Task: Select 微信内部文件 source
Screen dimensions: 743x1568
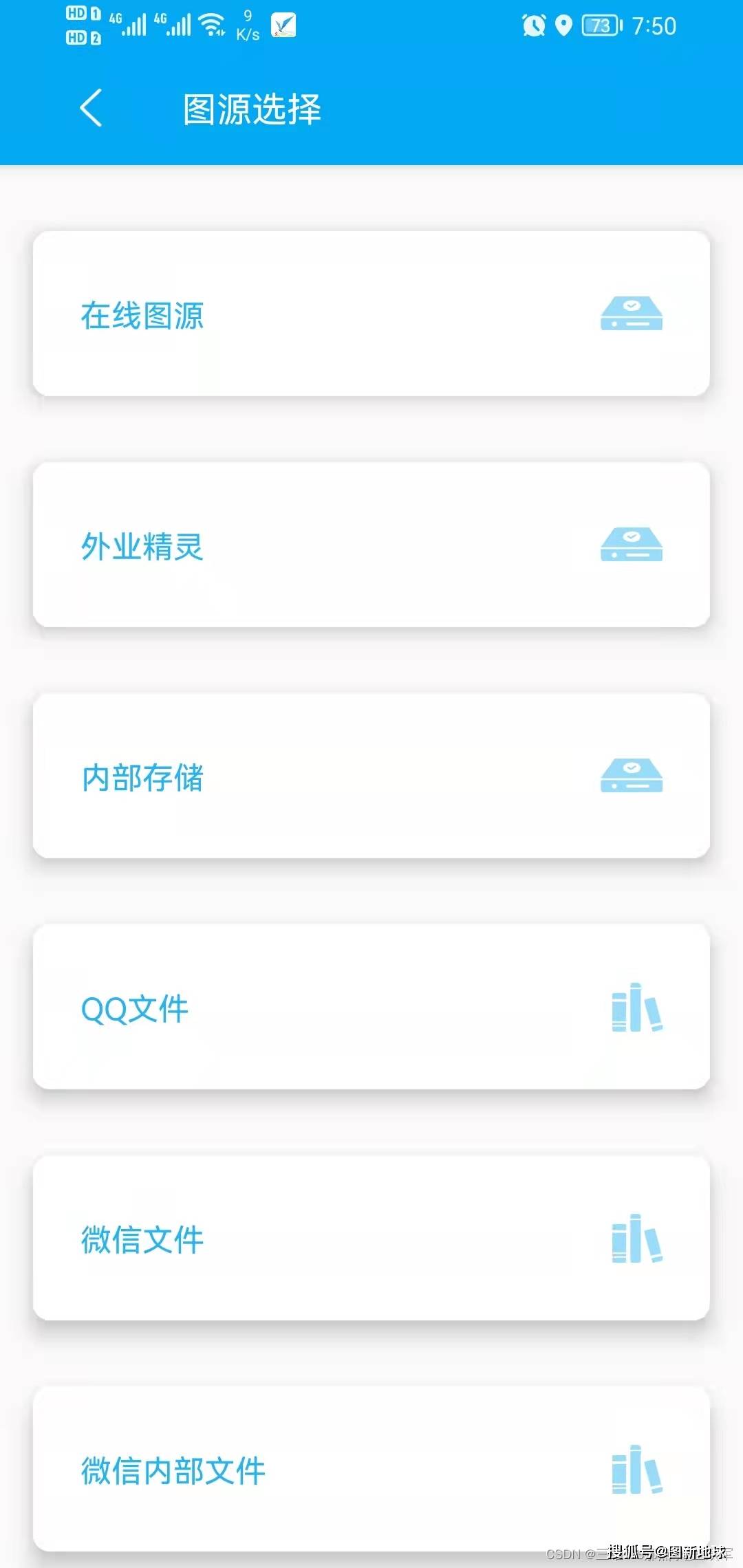Action: click(x=371, y=1470)
